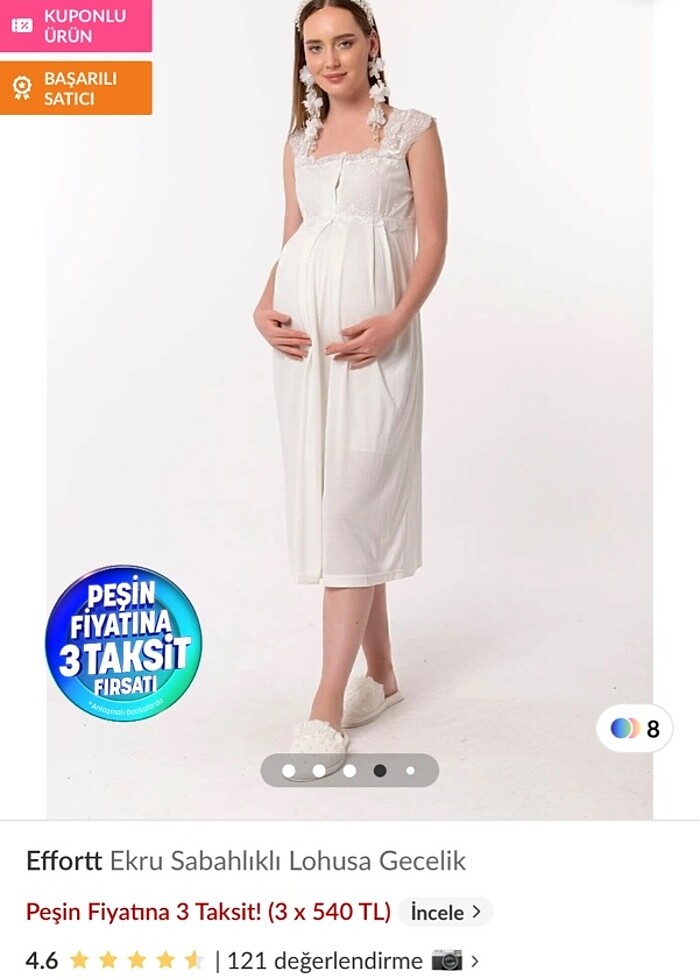This screenshot has height=980, width=700.
Task: Open the product photo full screen
Action: pos(350,400)
